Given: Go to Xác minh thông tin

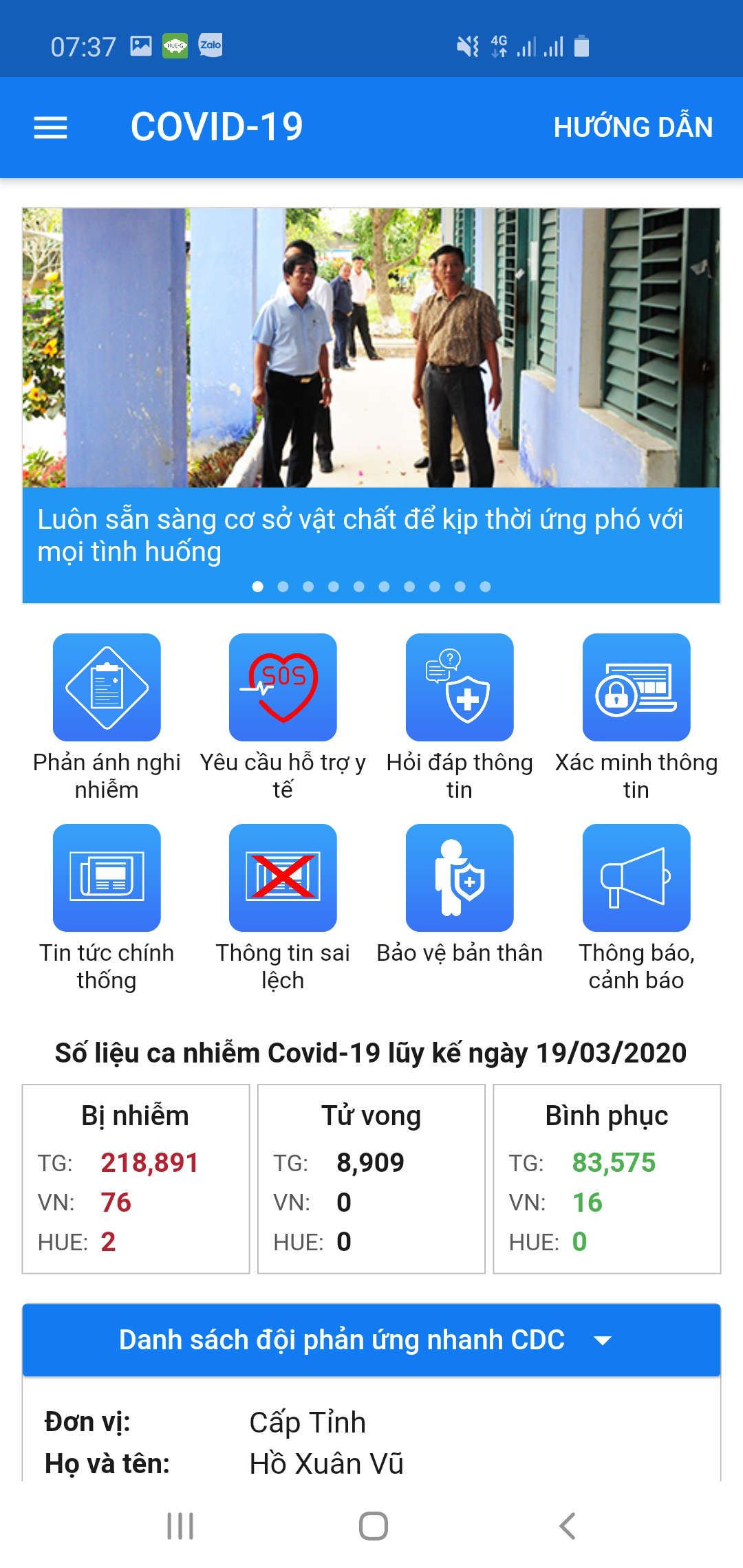Looking at the screenshot, I should 636,717.
